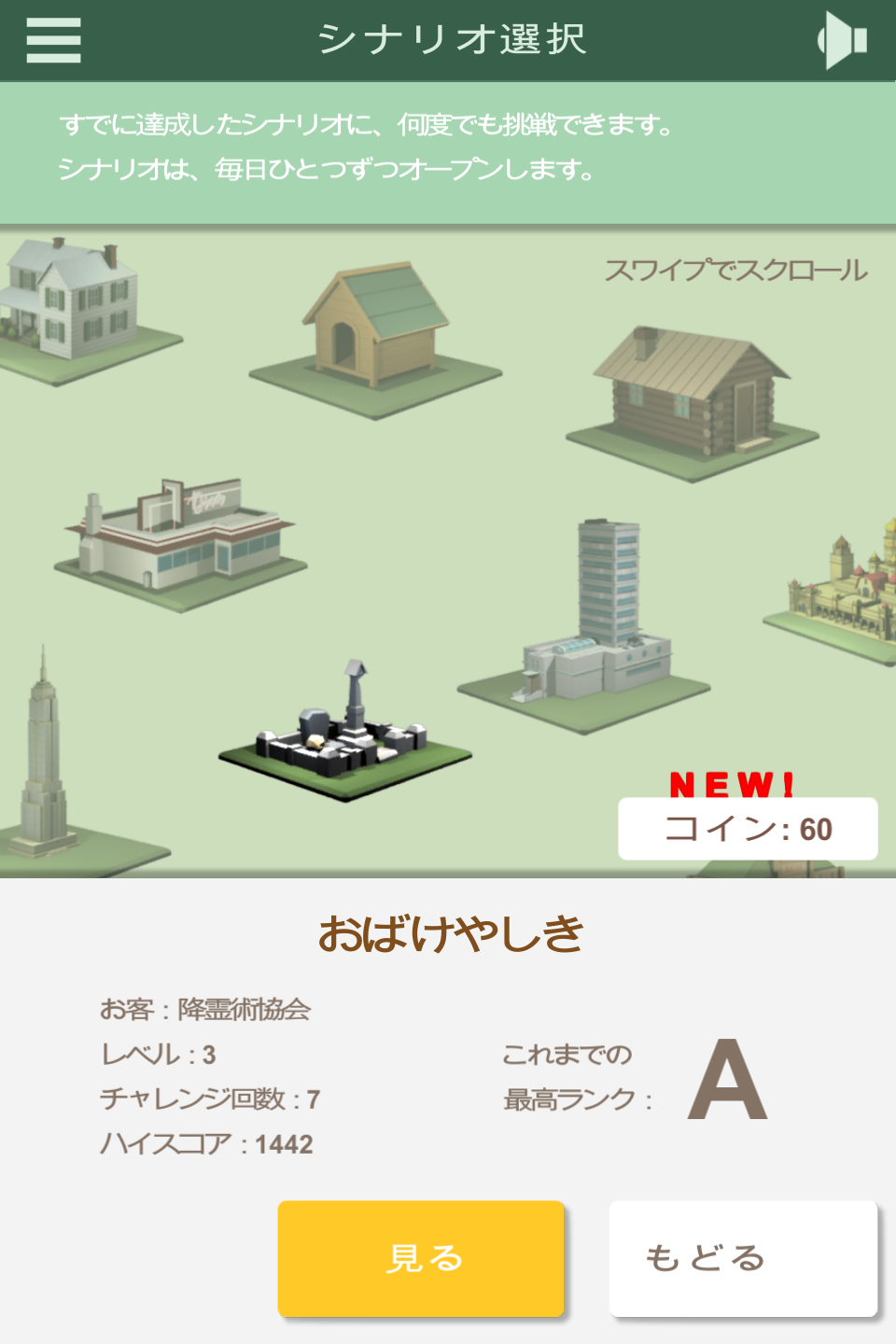Select the dog house scenario

coord(375,331)
